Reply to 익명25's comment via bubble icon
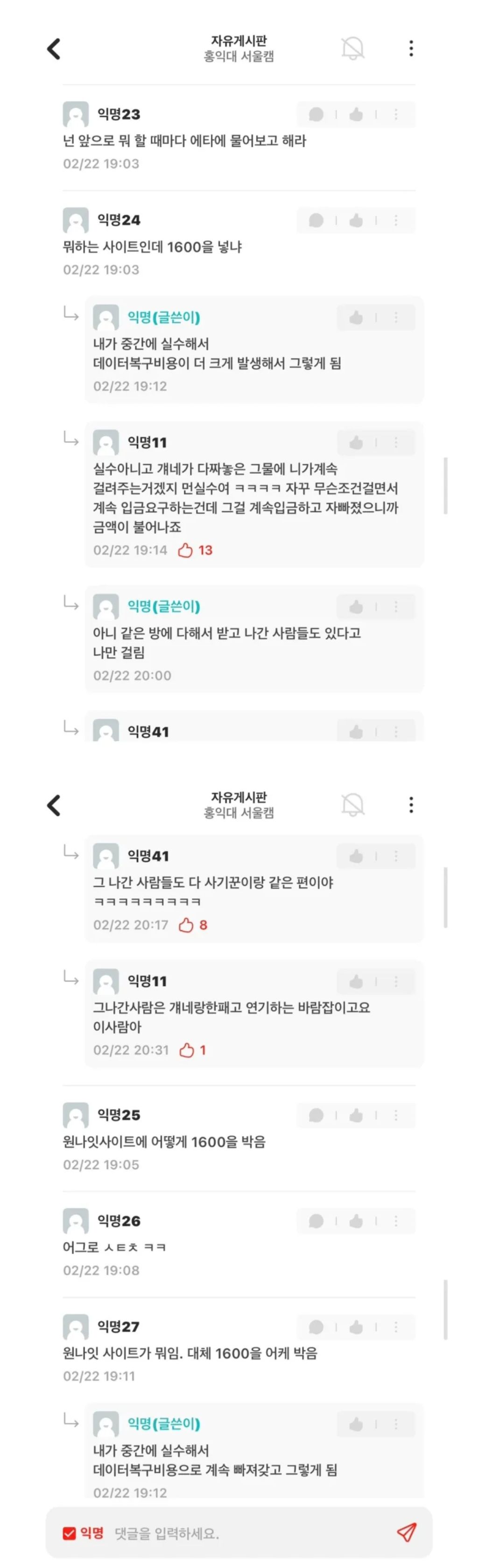The image size is (478, 1568). (x=316, y=1116)
